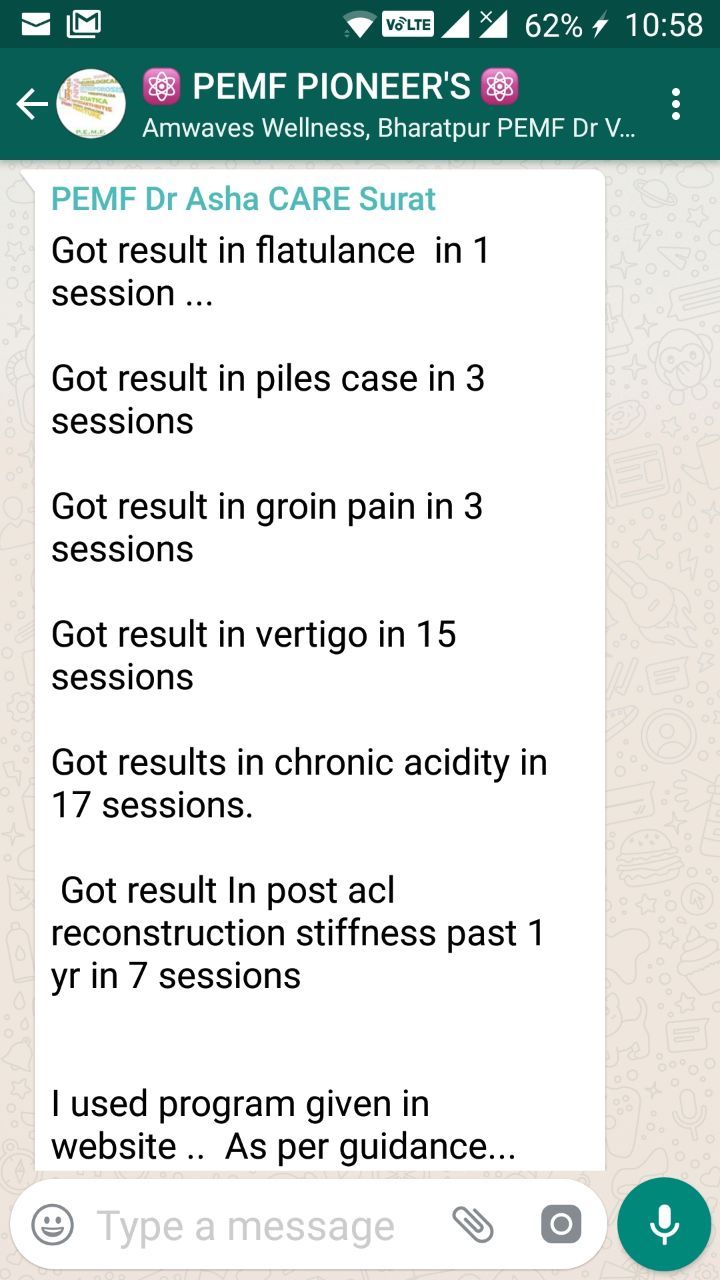Open PEMF PIONEER'S group info

390,104
